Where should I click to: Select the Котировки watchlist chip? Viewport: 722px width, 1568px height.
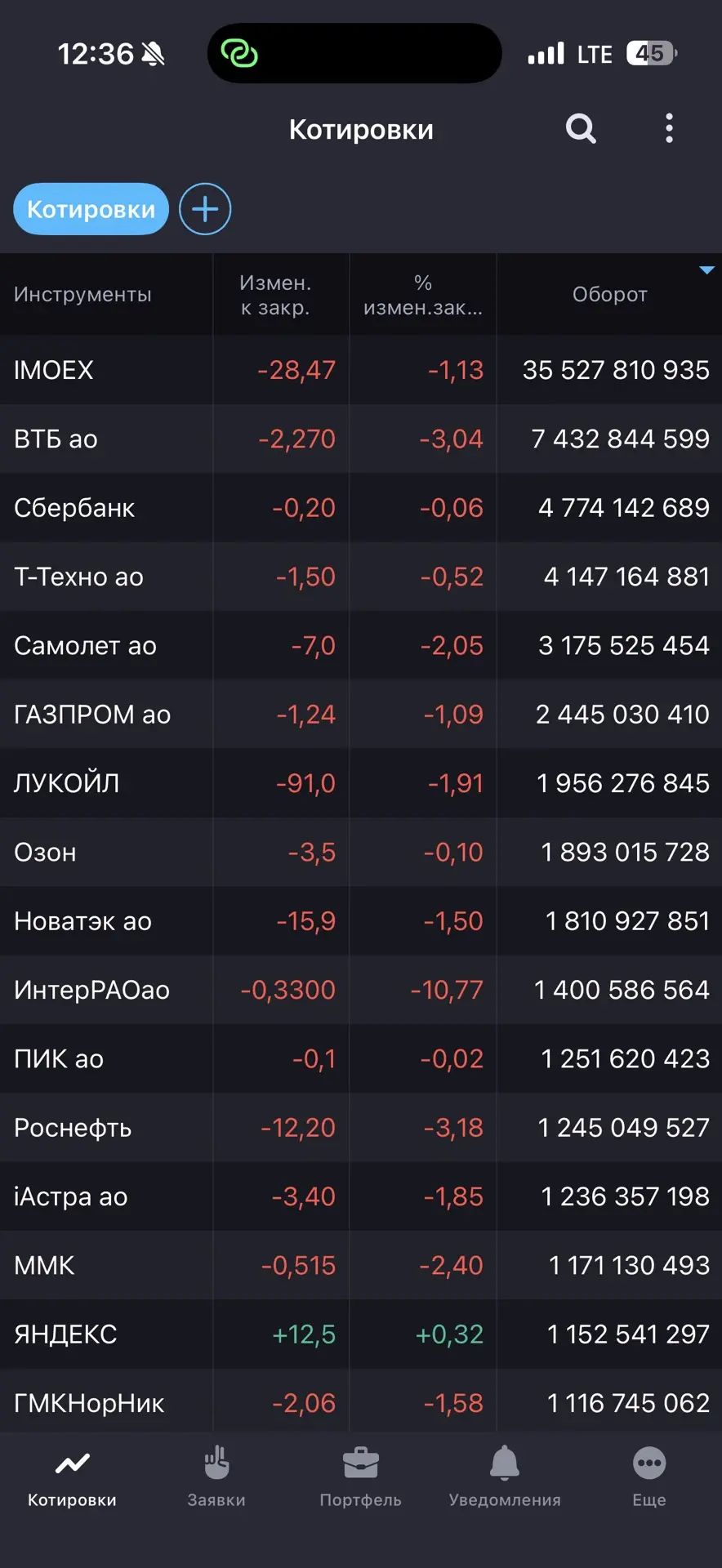point(91,209)
